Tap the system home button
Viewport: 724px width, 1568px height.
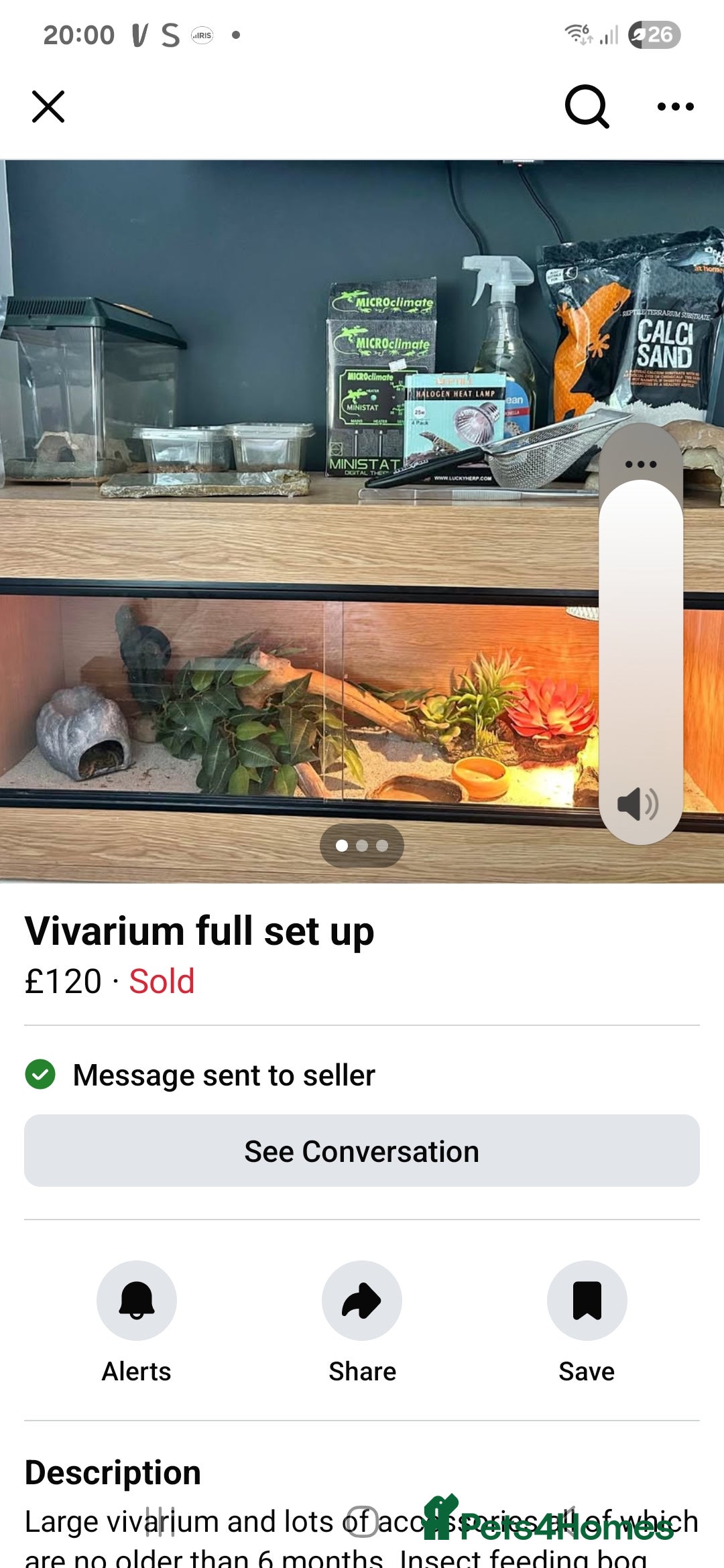click(362, 1521)
